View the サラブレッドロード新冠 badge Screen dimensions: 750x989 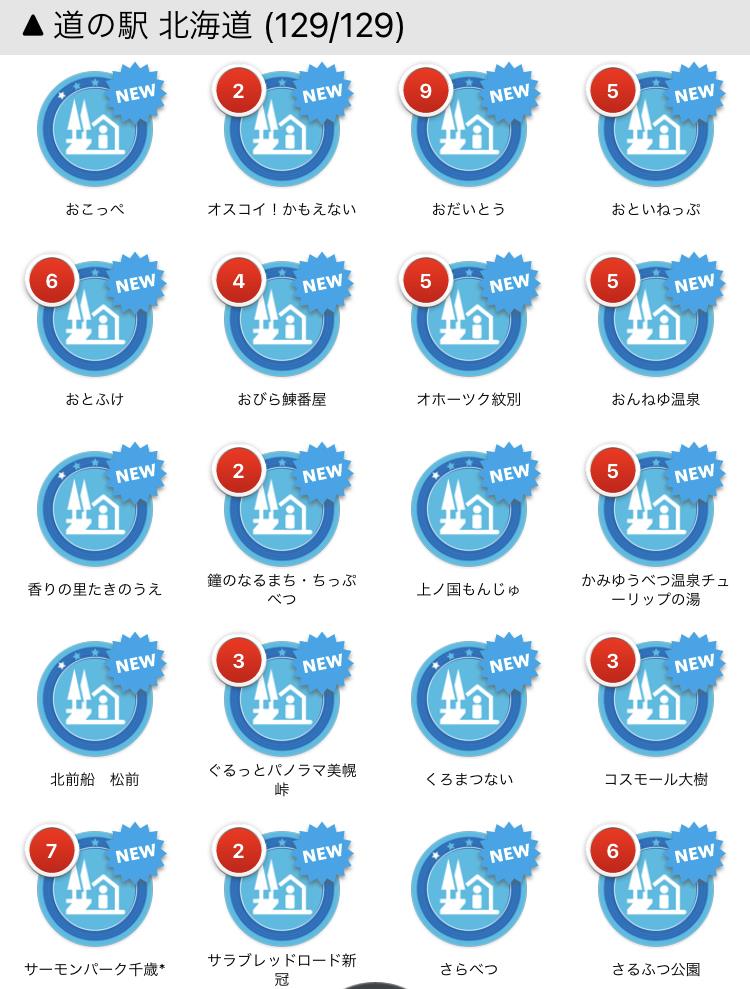point(282,890)
